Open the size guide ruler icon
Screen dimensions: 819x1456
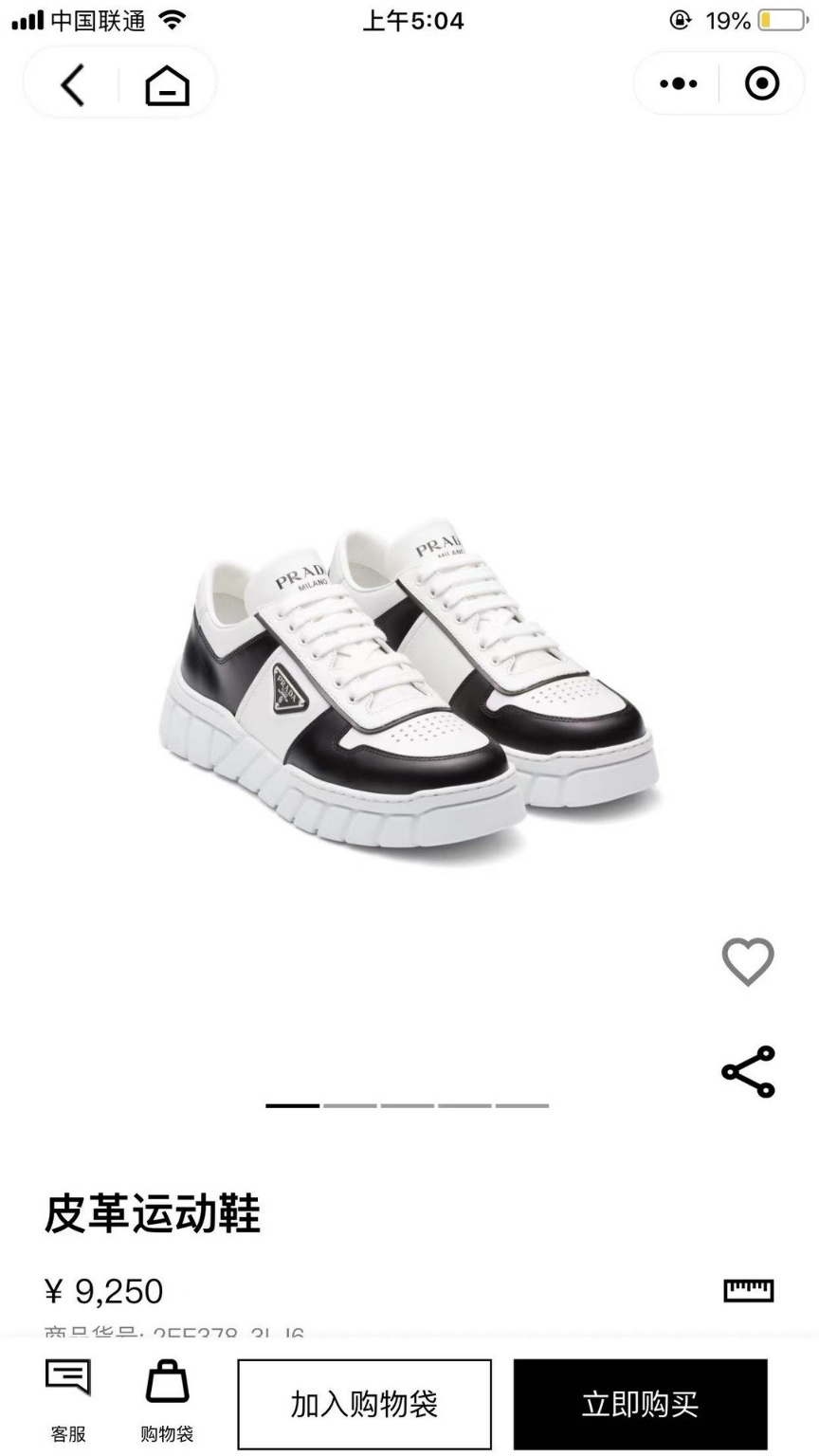tap(748, 1290)
